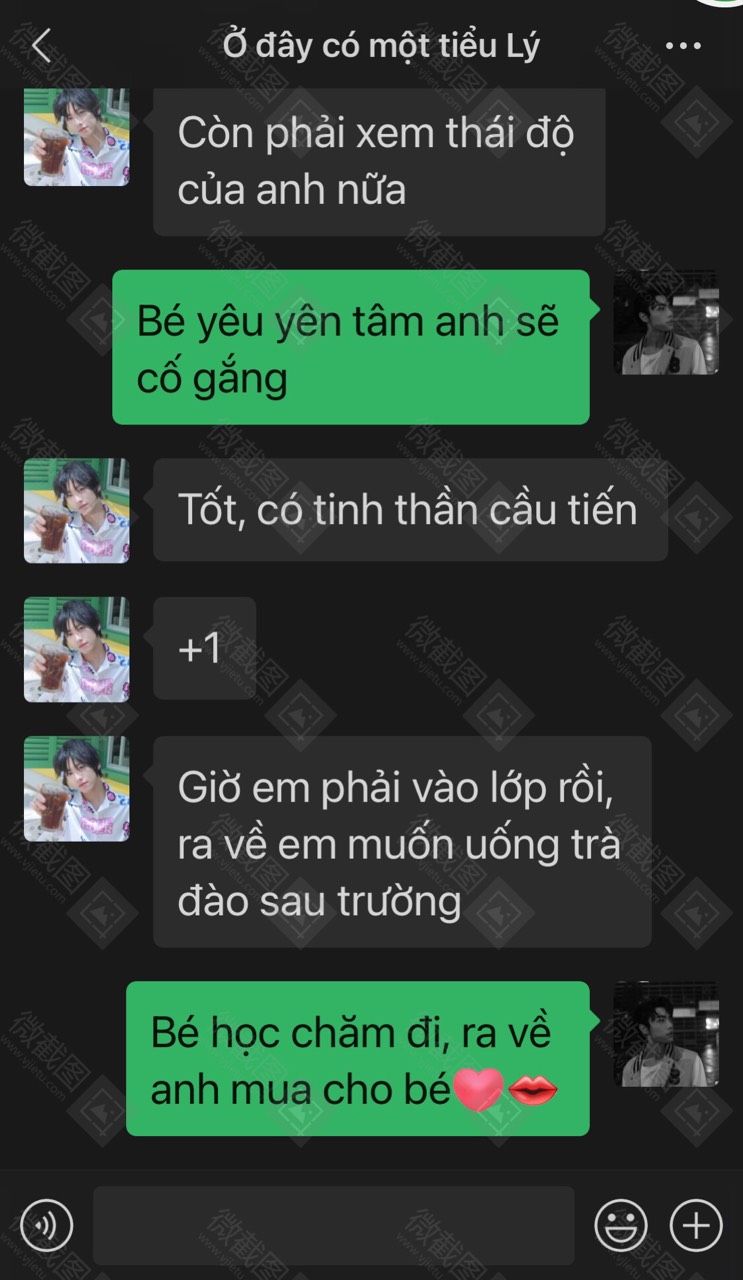
Task: Tap the message text field
Action: pos(333,1224)
